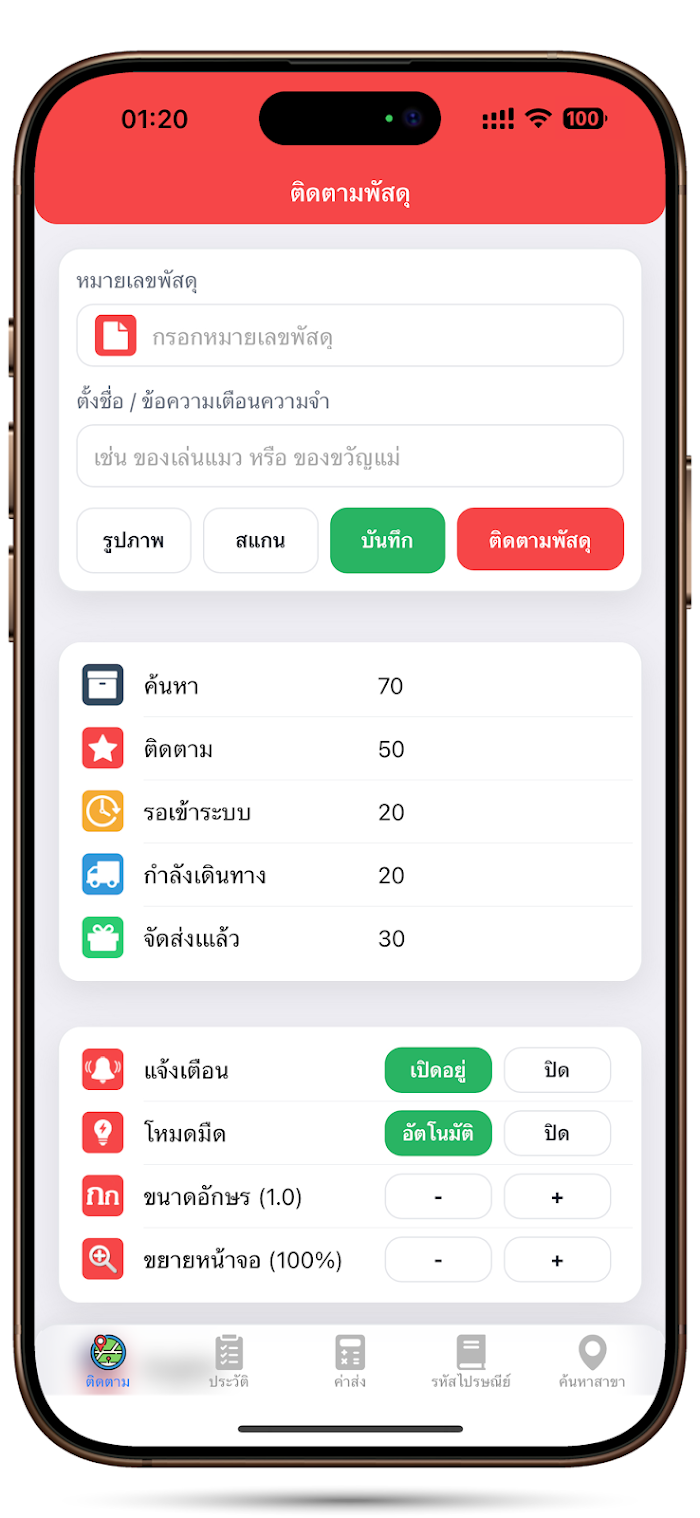View the จัดส่งแล้ว delivered parcels
This screenshot has width=700, height=1518.
[350, 938]
